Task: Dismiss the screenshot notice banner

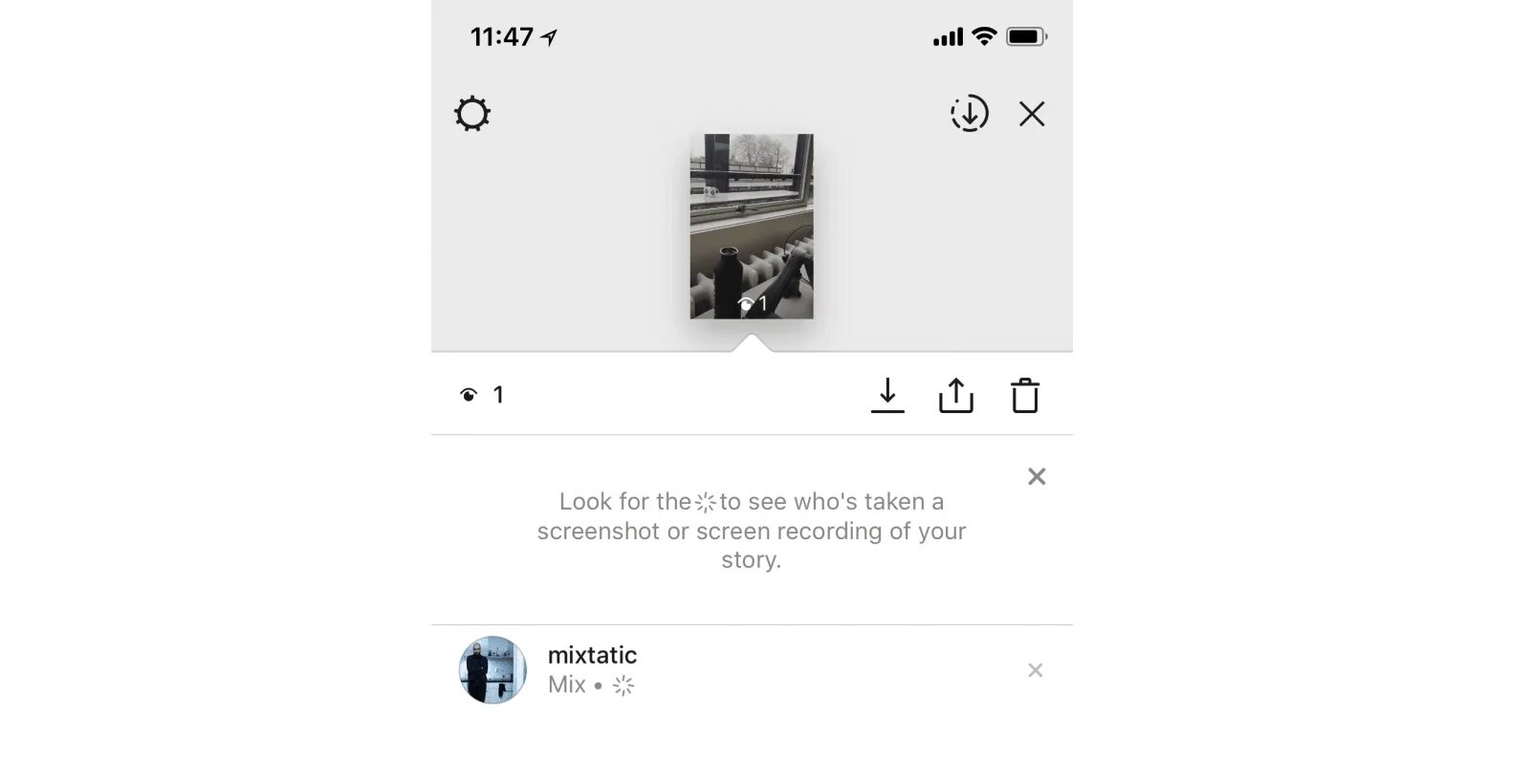Action: 1037,476
